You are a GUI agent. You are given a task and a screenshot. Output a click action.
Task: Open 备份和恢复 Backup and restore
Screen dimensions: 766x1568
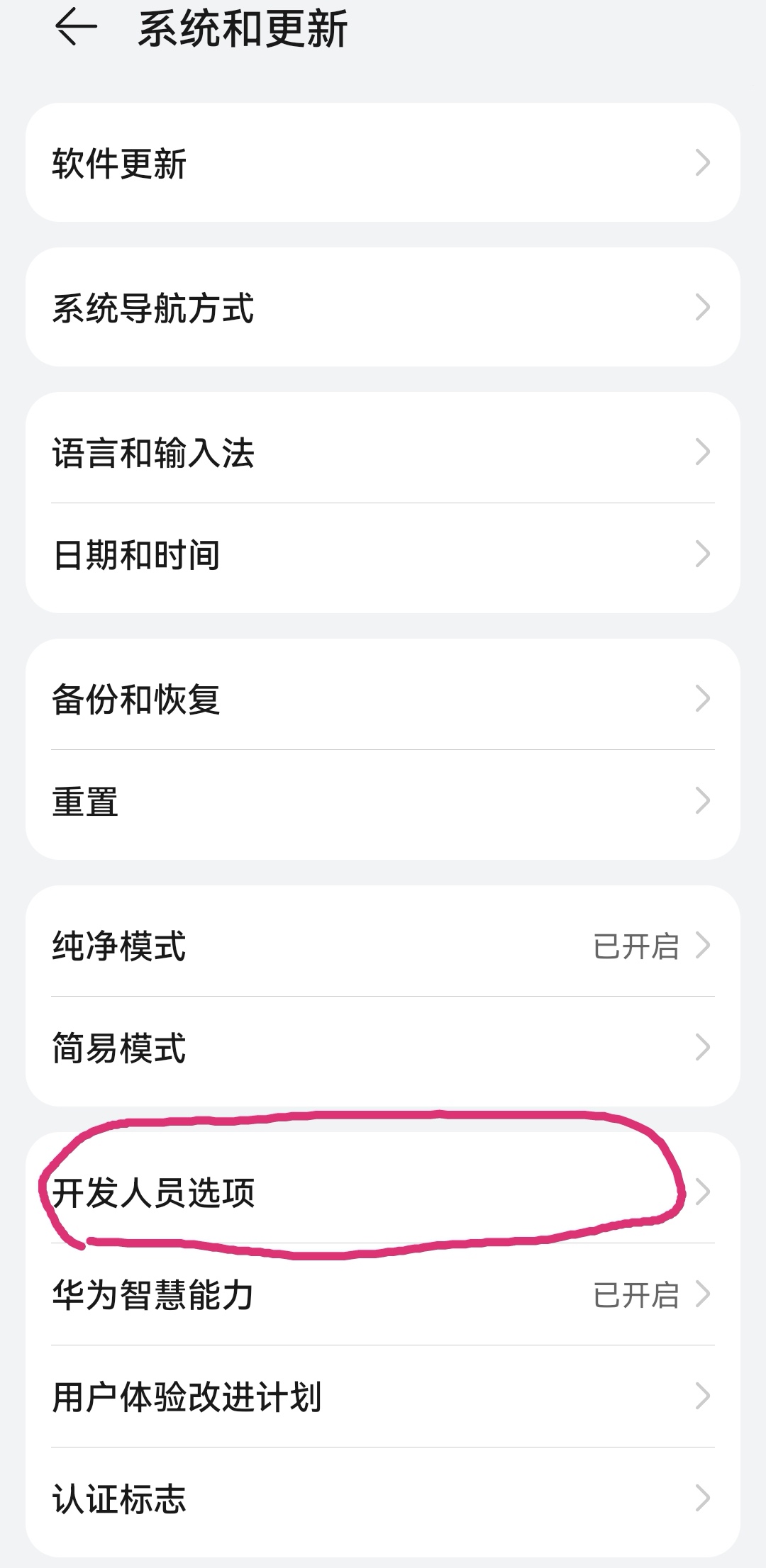136,700
